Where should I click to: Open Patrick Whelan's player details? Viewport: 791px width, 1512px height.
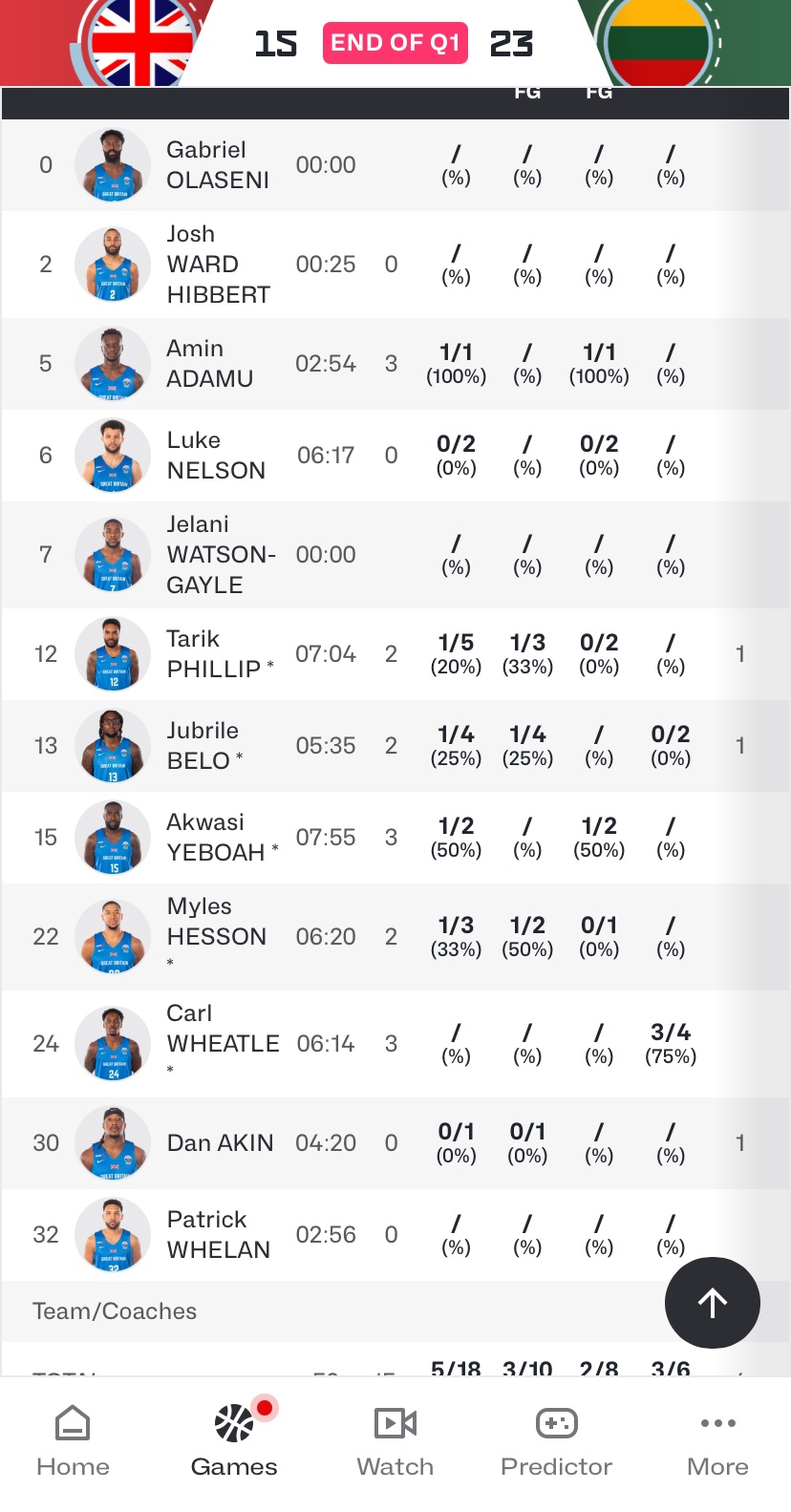tap(218, 1235)
